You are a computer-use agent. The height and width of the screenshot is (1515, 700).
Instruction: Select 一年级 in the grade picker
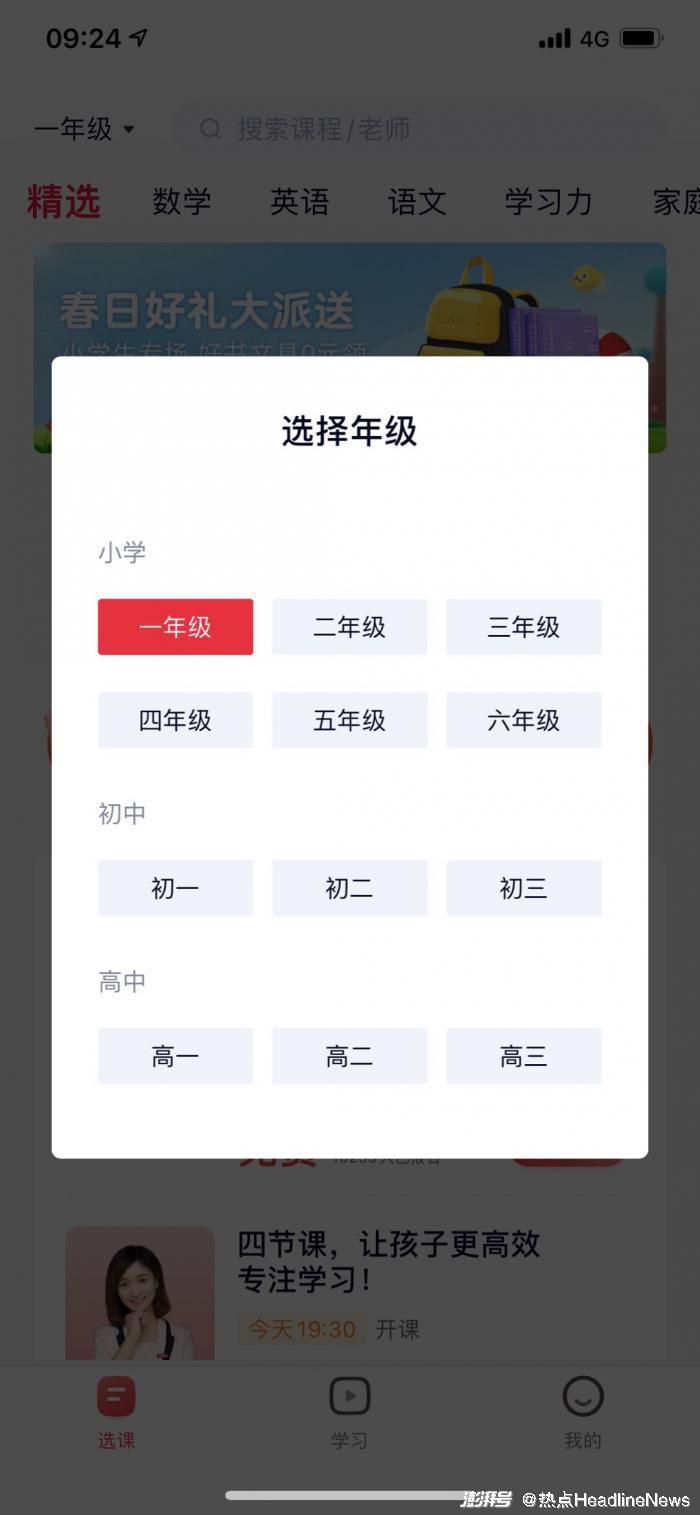pyautogui.click(x=175, y=627)
